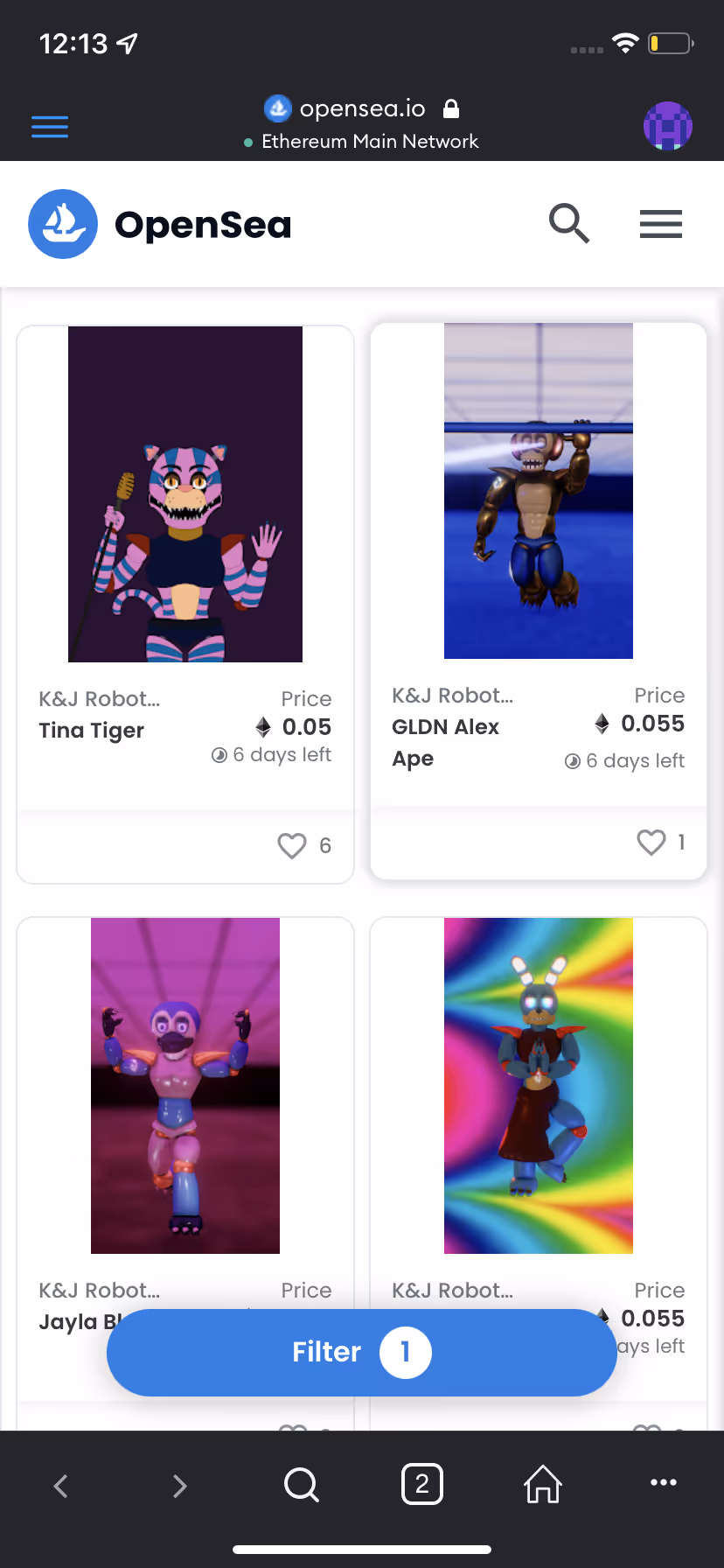Open browser search
The height and width of the screenshot is (1568, 724).
point(302,1485)
